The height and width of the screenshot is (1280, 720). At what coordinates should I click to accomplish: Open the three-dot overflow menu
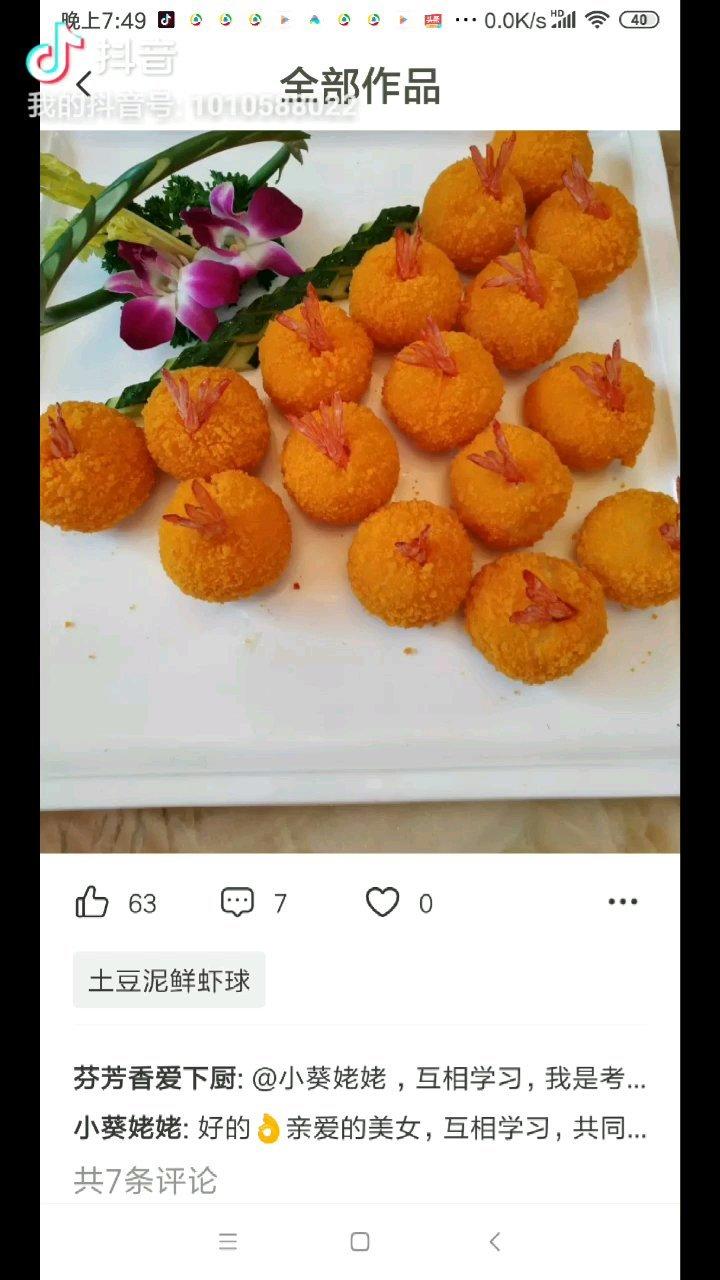coord(622,902)
